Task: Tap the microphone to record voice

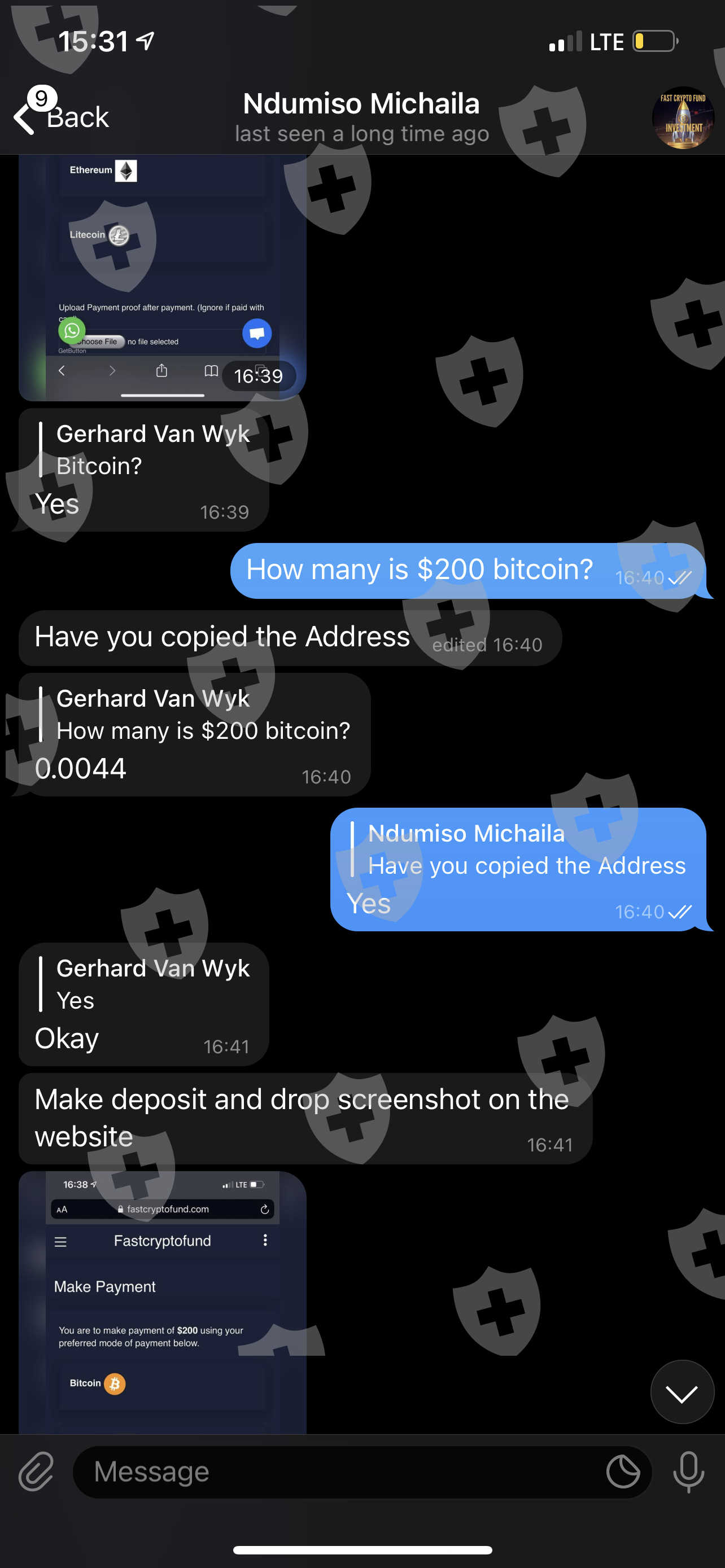Action: [688, 1472]
